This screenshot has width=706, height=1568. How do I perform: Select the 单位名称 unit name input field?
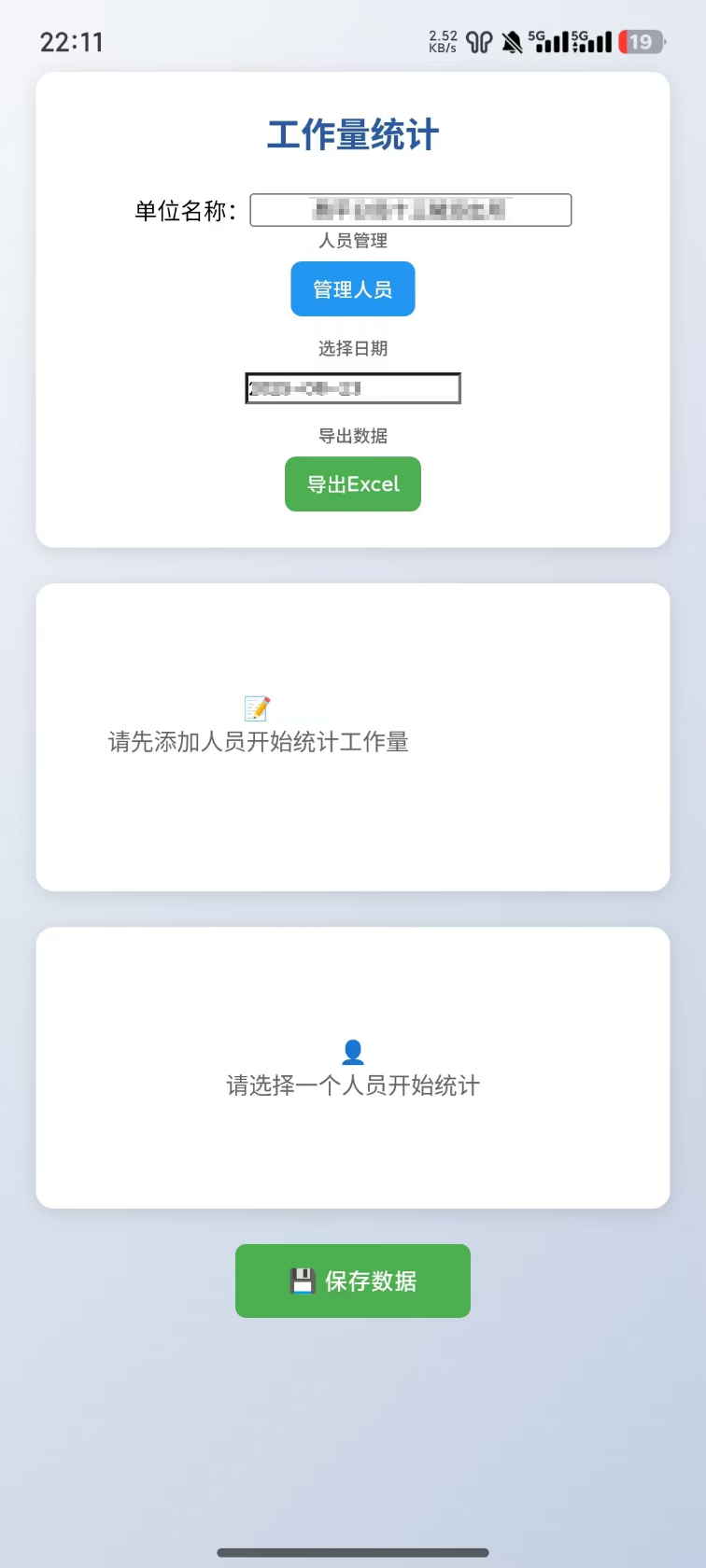410,209
